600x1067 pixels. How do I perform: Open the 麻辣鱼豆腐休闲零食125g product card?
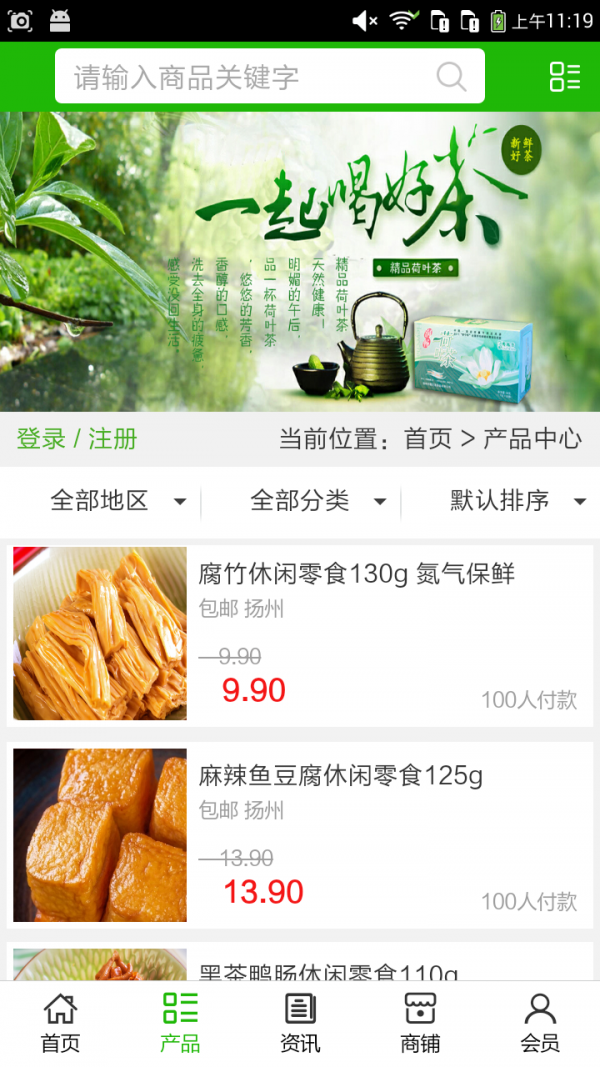(x=300, y=835)
